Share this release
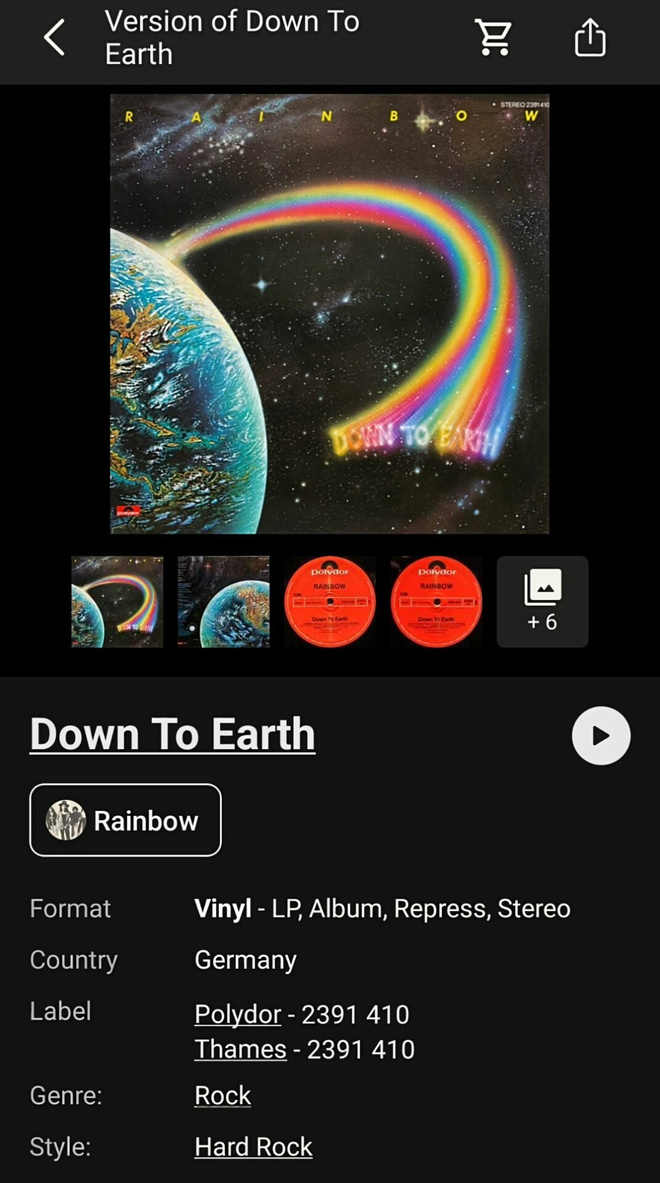The height and width of the screenshot is (1183, 660). tap(590, 37)
